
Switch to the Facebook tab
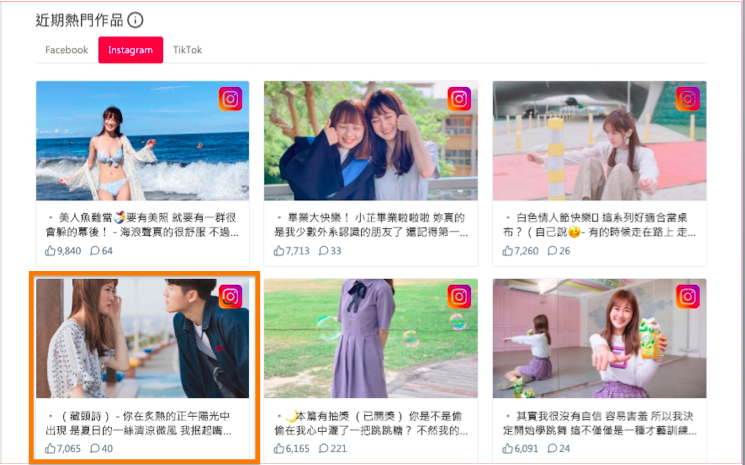point(67,50)
